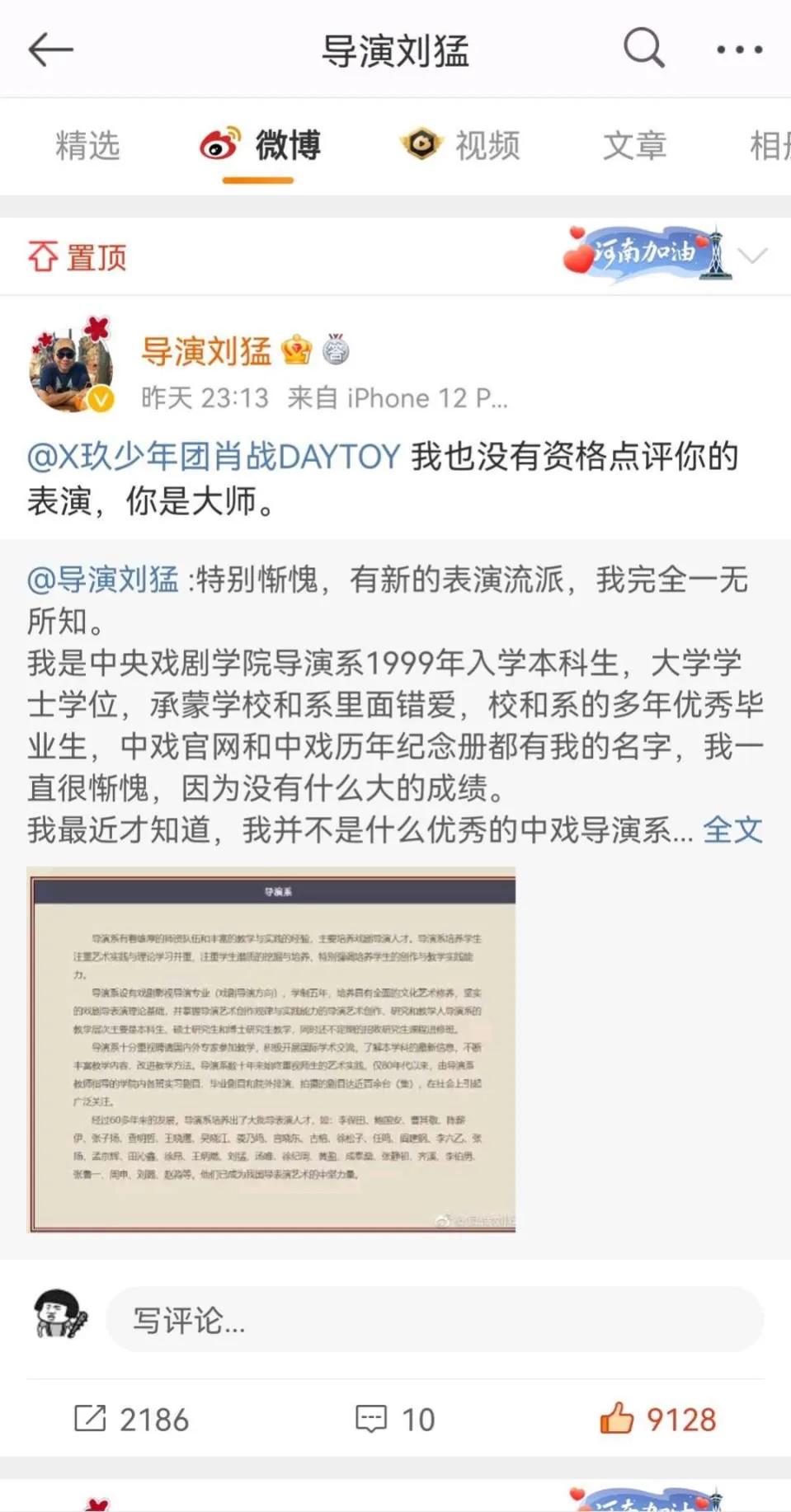Screen dimensions: 791x1512
Task: Repost this post with 2186 reposts
Action: (x=132, y=1419)
